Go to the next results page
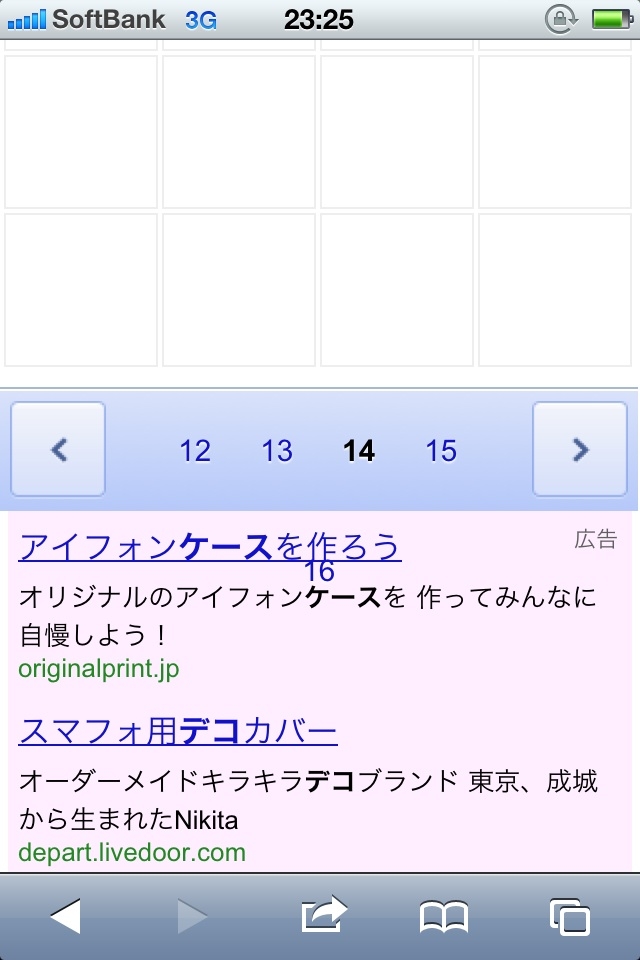 click(x=580, y=450)
